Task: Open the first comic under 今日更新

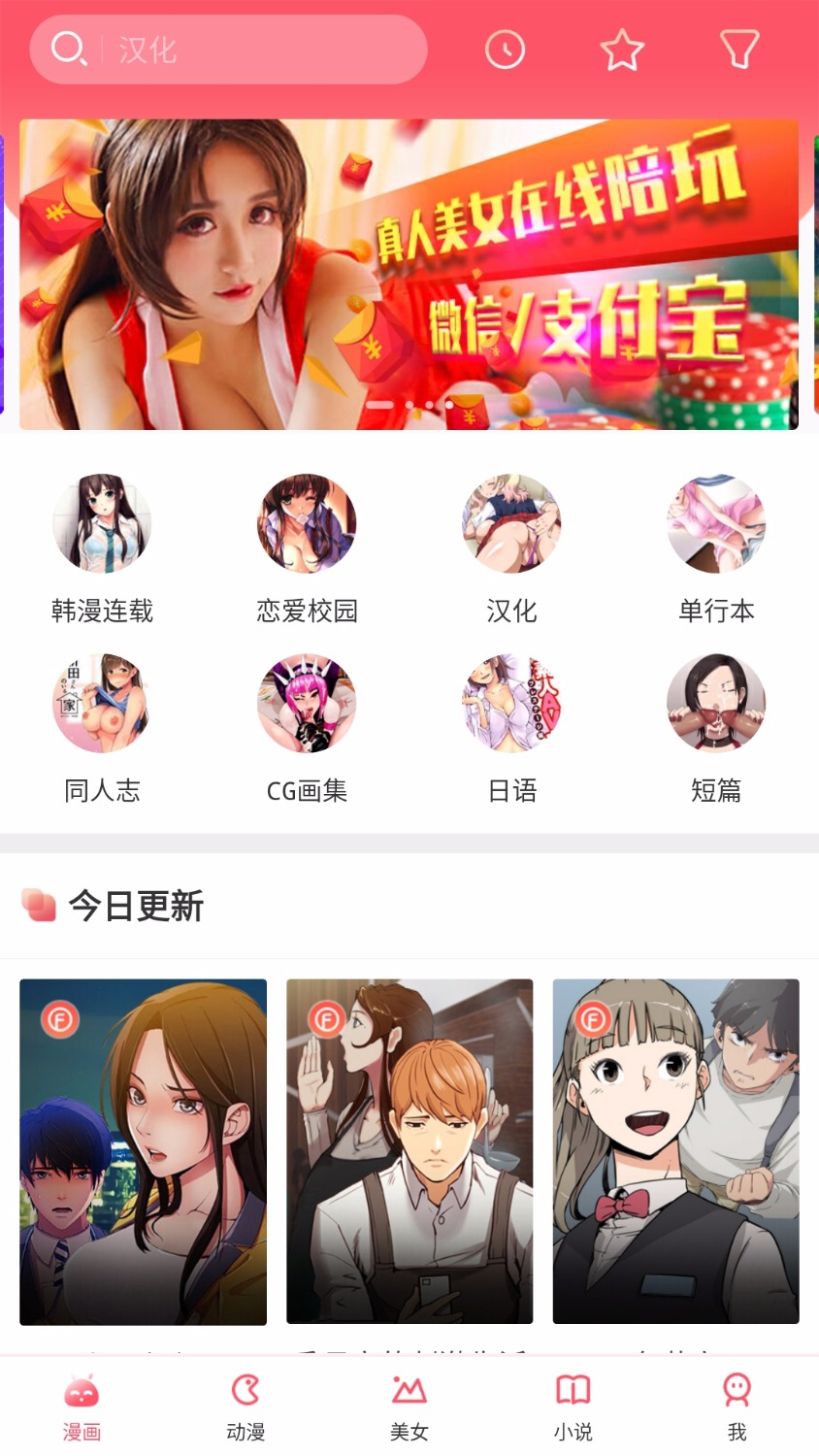Action: [144, 1151]
